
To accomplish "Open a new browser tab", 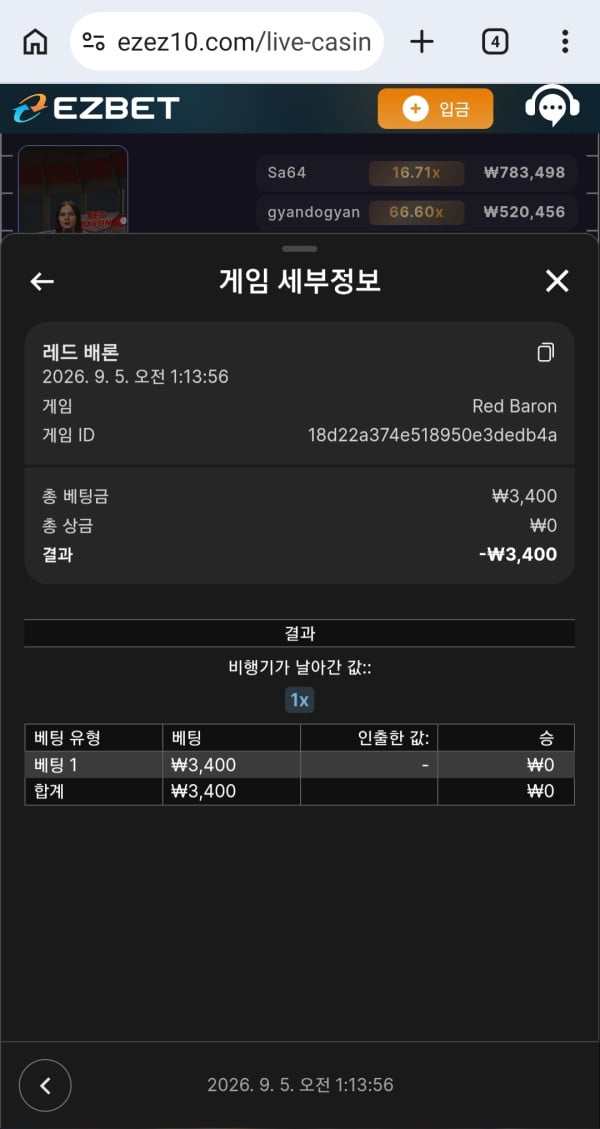I will click(421, 42).
